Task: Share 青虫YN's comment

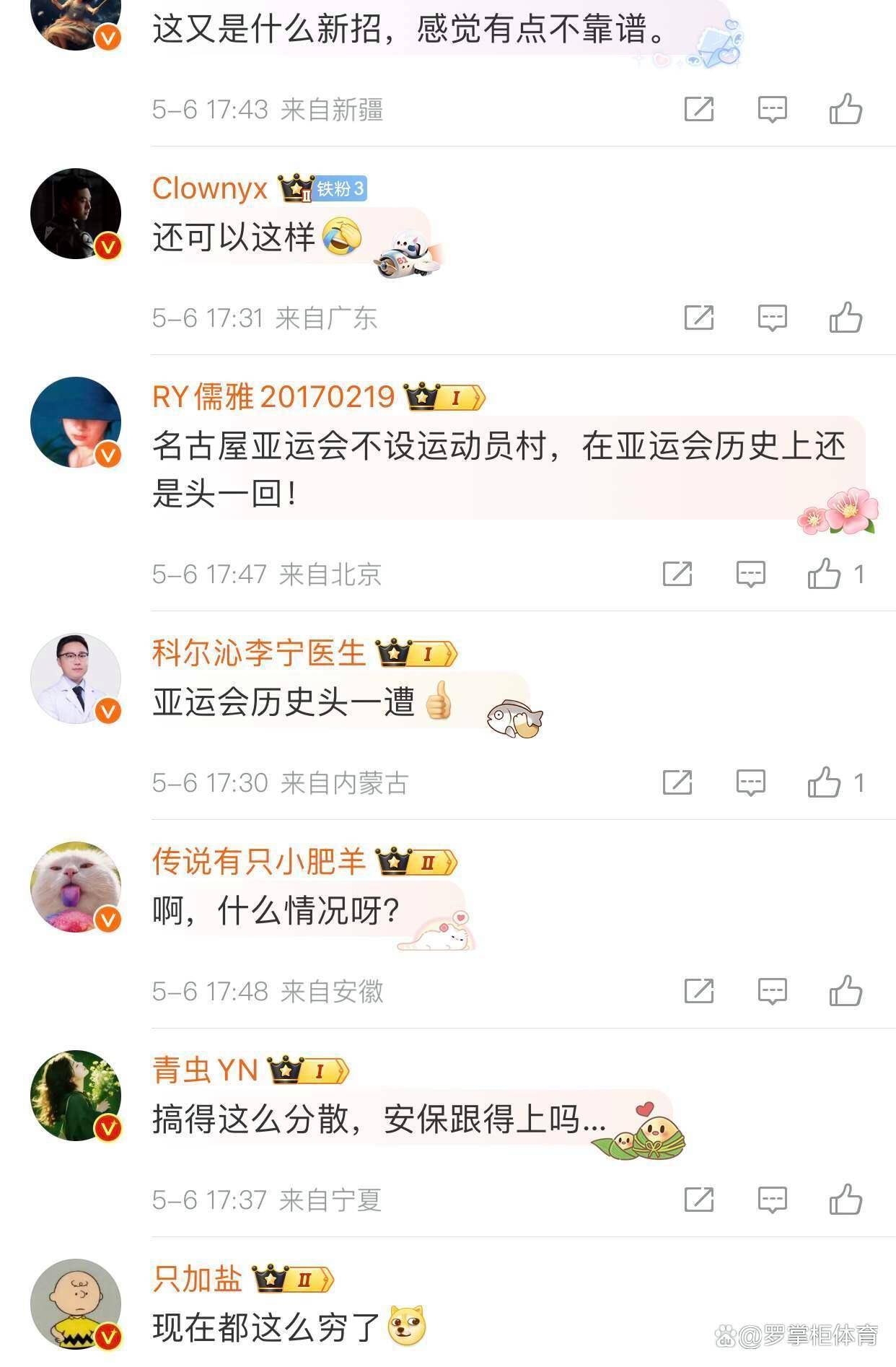Action: [x=698, y=1200]
